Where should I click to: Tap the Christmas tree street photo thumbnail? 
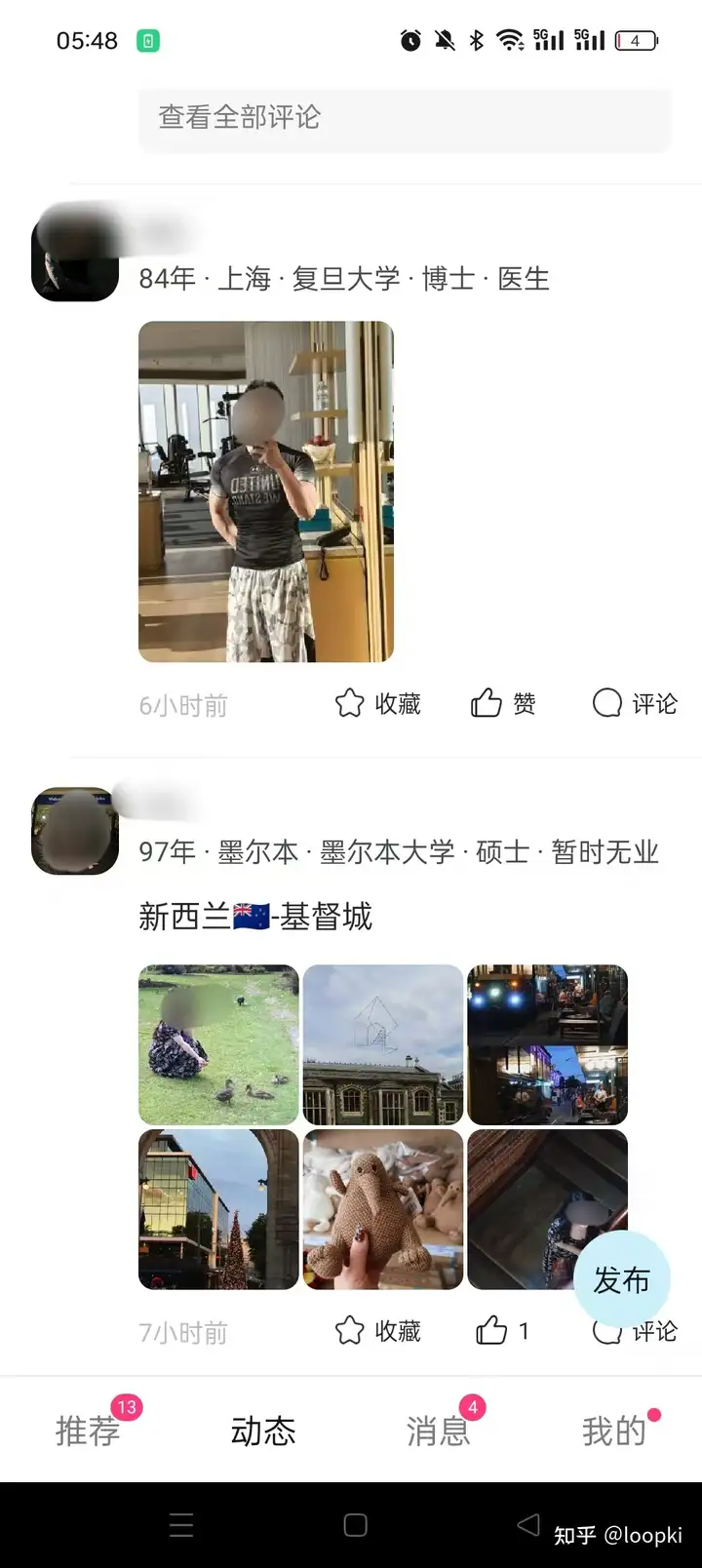[x=218, y=1211]
